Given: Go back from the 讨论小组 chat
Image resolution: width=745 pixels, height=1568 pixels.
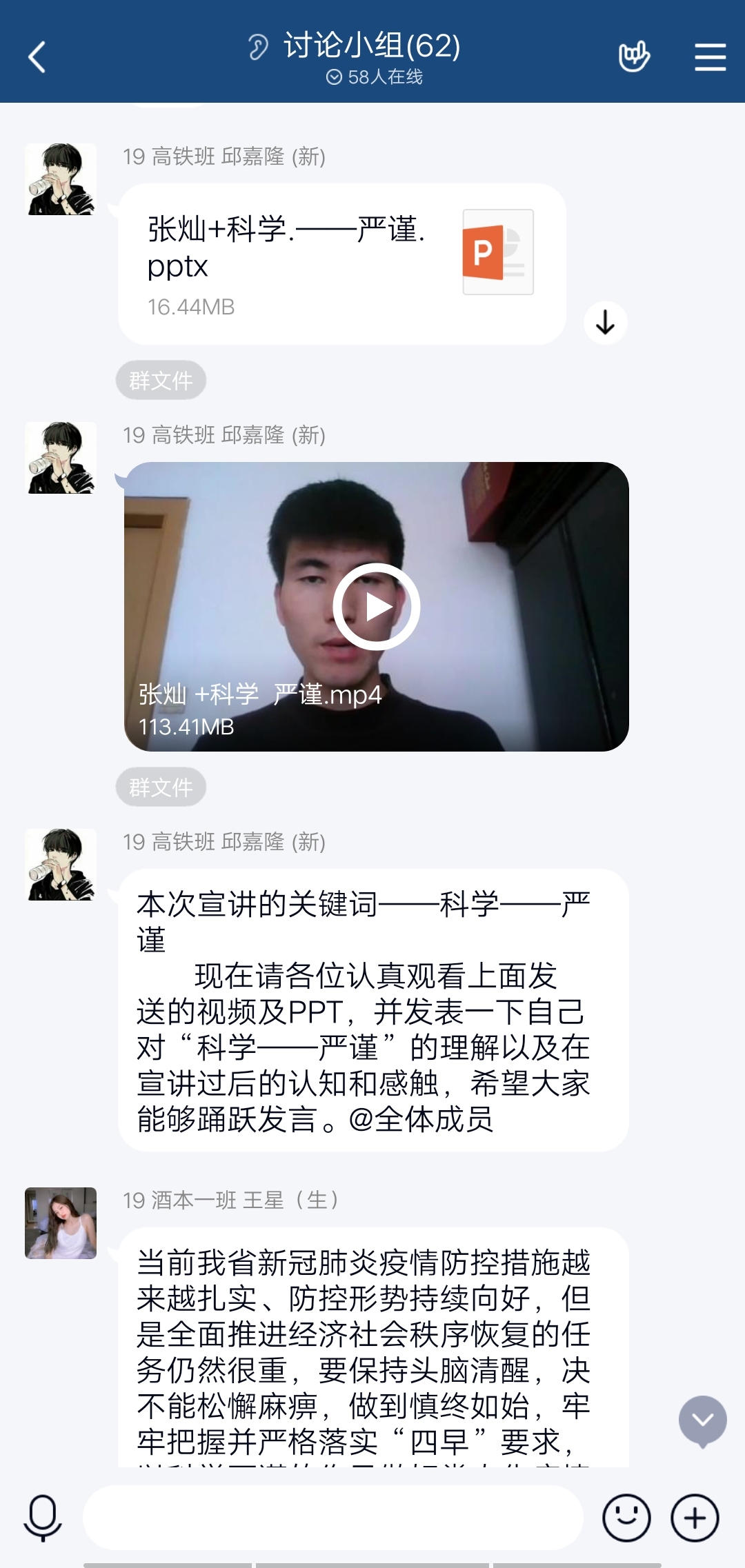Looking at the screenshot, I should (x=37, y=57).
